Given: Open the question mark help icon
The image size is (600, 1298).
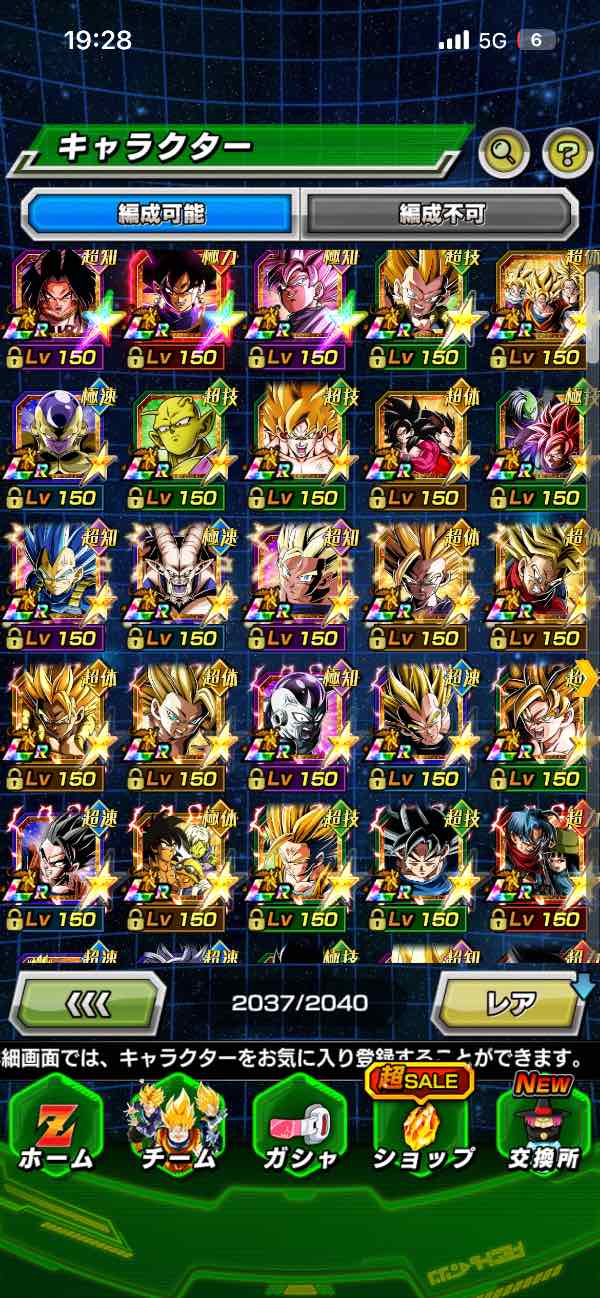Looking at the screenshot, I should [567, 152].
